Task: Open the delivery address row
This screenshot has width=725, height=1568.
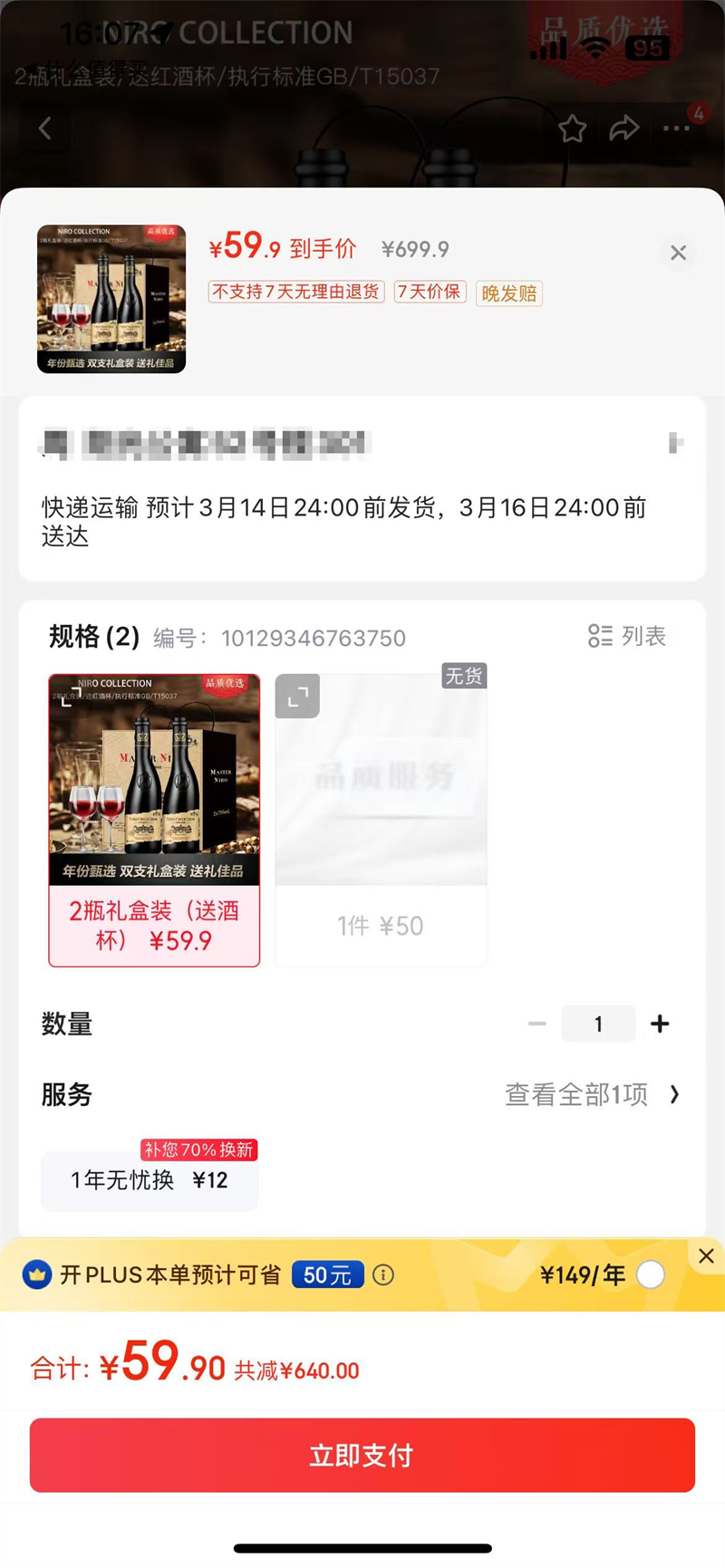Action: tap(362, 444)
